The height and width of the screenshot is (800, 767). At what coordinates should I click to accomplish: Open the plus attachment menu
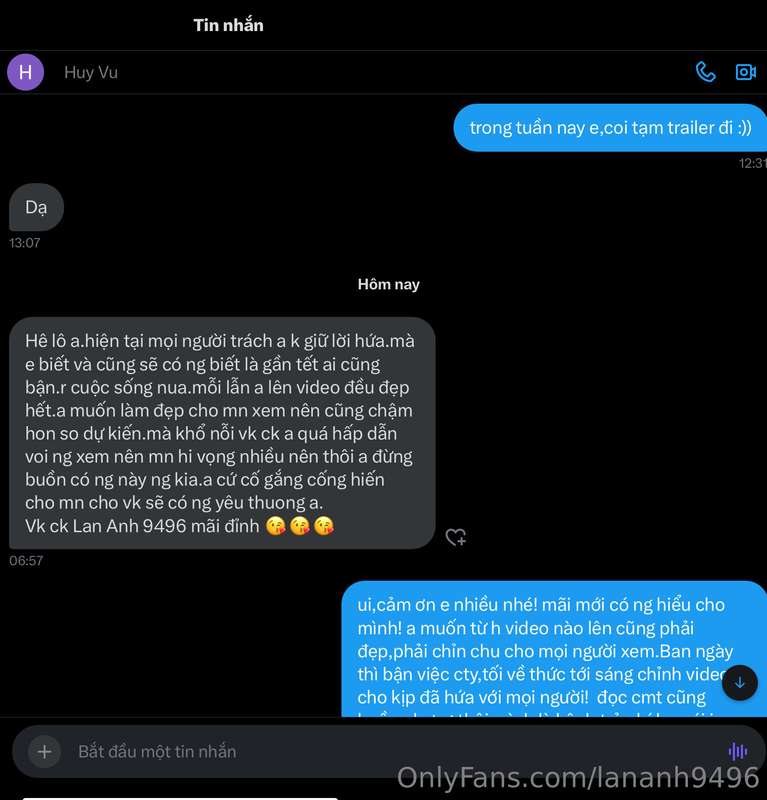pyautogui.click(x=44, y=751)
